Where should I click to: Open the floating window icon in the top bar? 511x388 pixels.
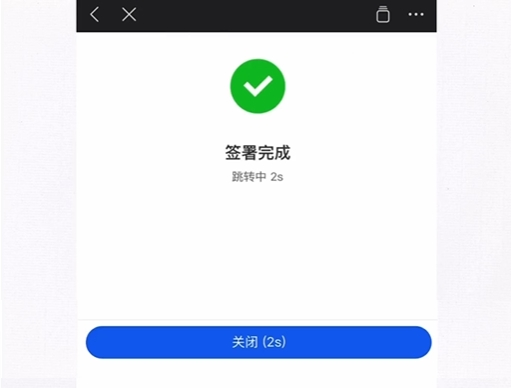pos(383,14)
